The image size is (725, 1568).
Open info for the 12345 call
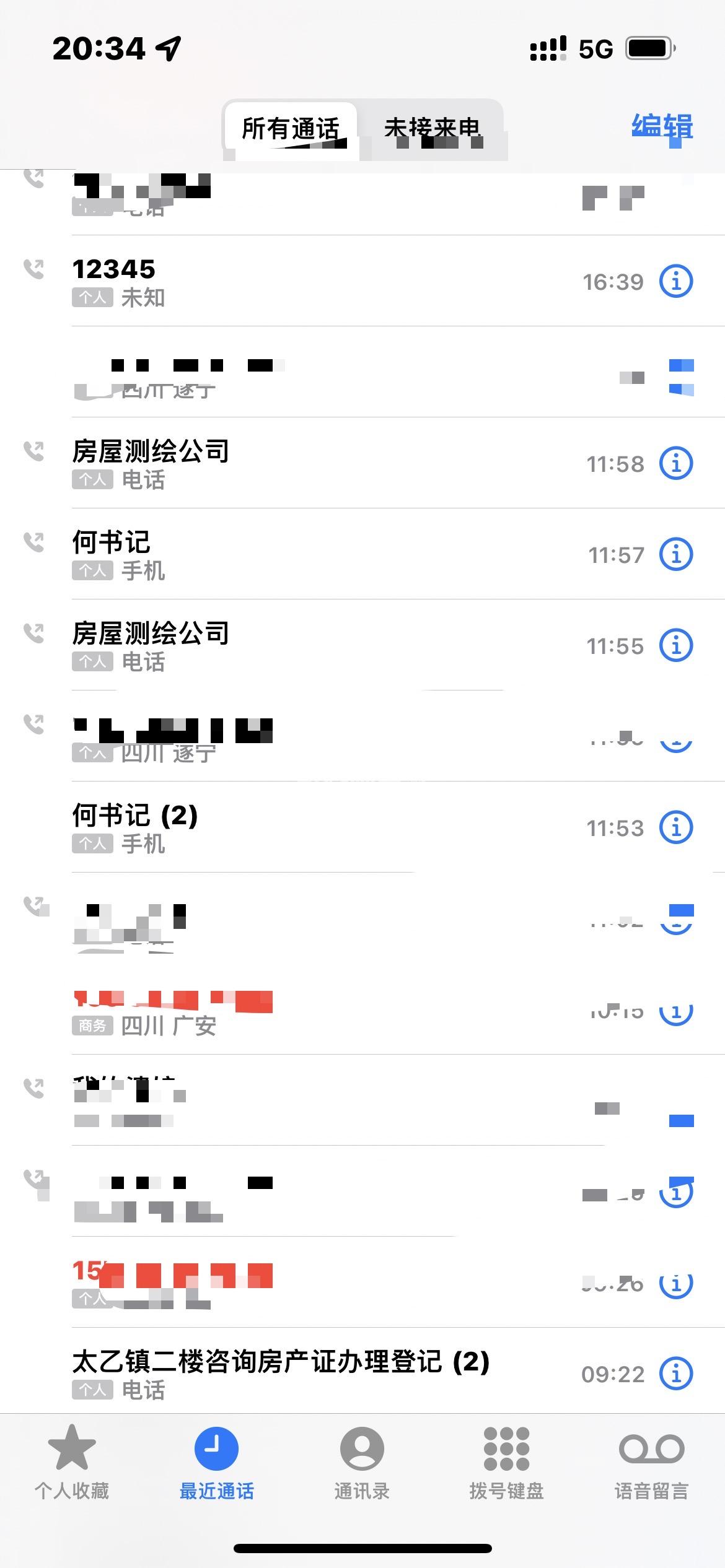(x=675, y=282)
